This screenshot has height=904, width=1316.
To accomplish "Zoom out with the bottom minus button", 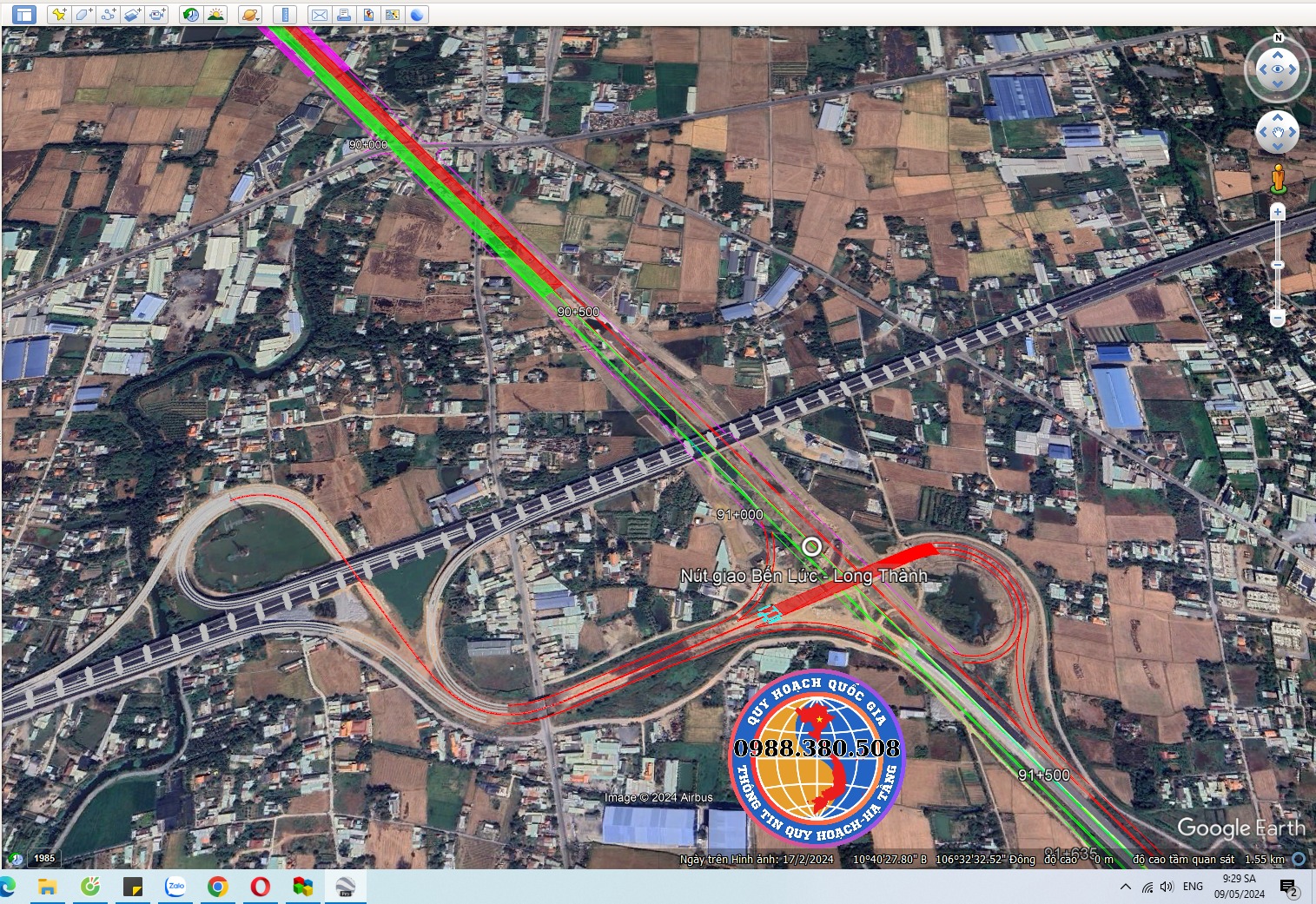I will point(1277,319).
